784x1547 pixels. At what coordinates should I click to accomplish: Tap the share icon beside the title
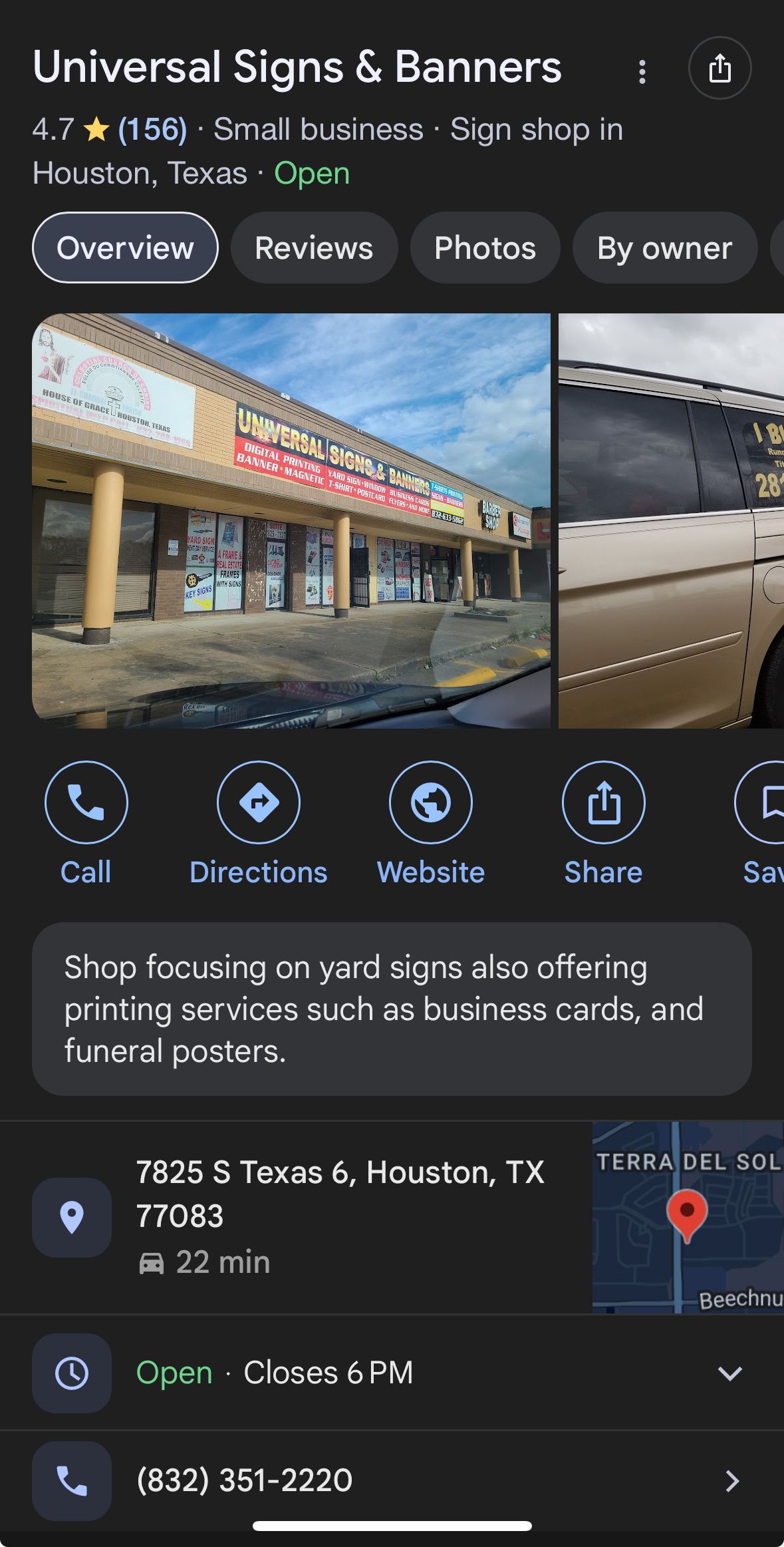719,69
